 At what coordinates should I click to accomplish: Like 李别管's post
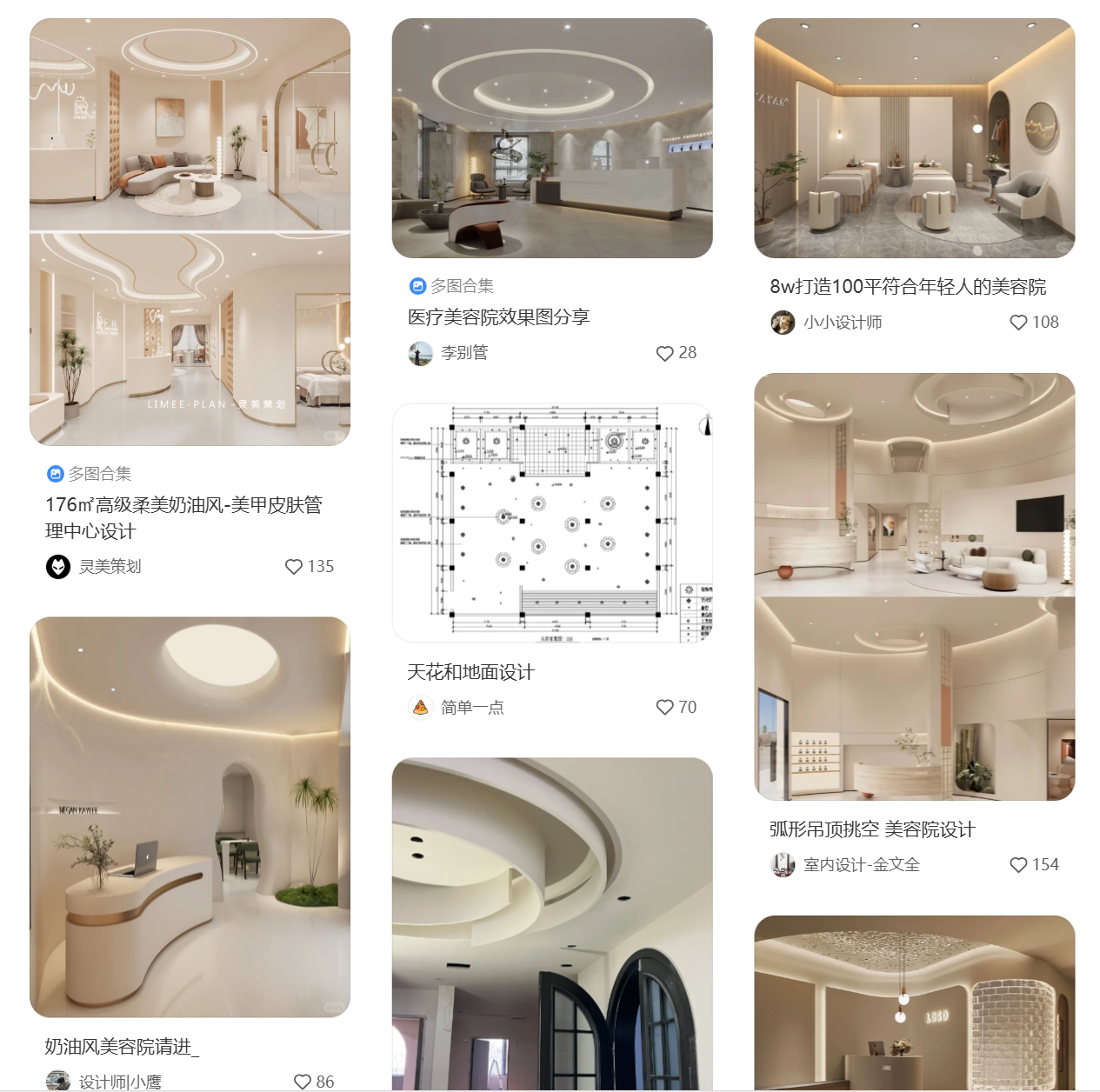(x=664, y=353)
